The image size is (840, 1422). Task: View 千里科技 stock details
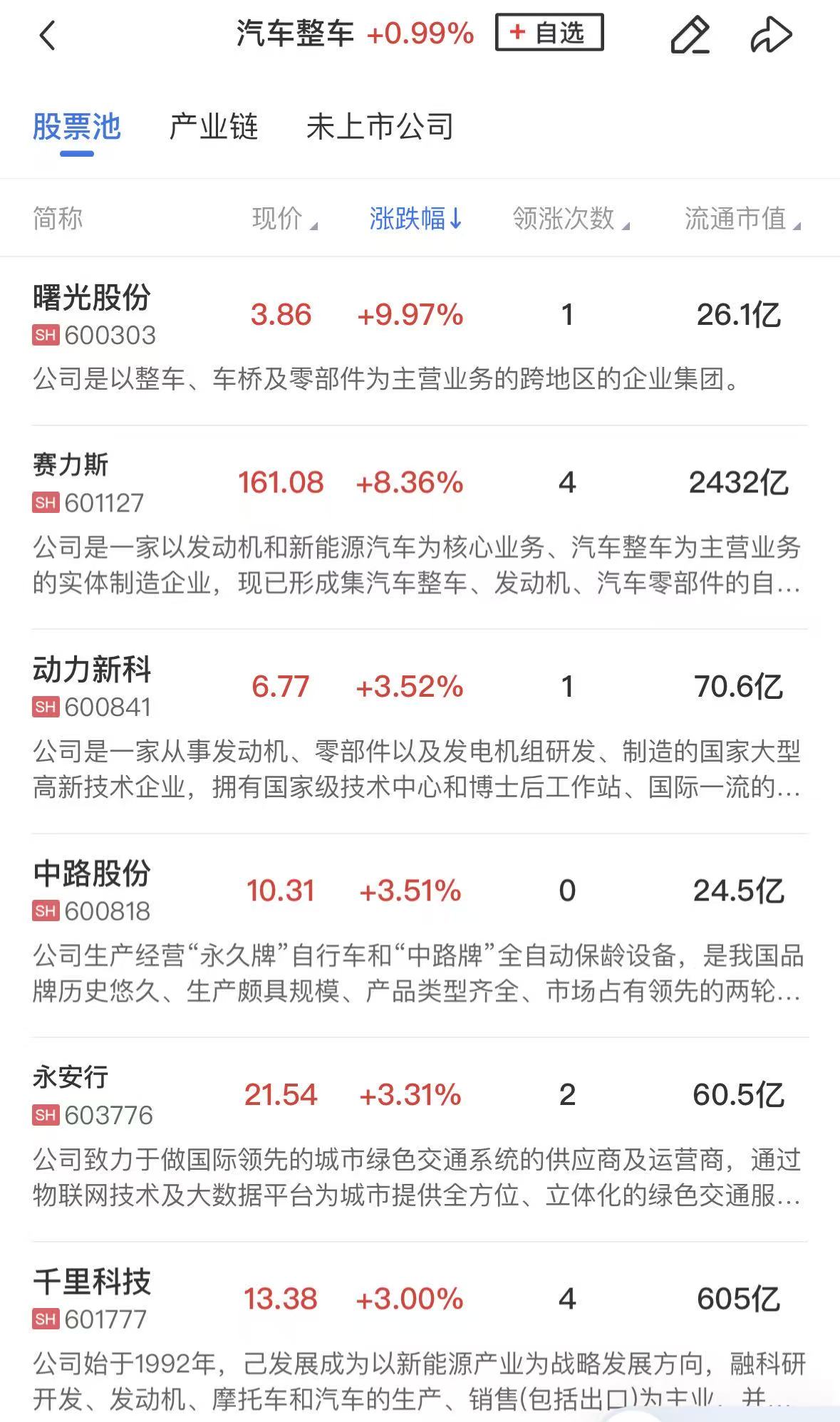pos(93,1282)
